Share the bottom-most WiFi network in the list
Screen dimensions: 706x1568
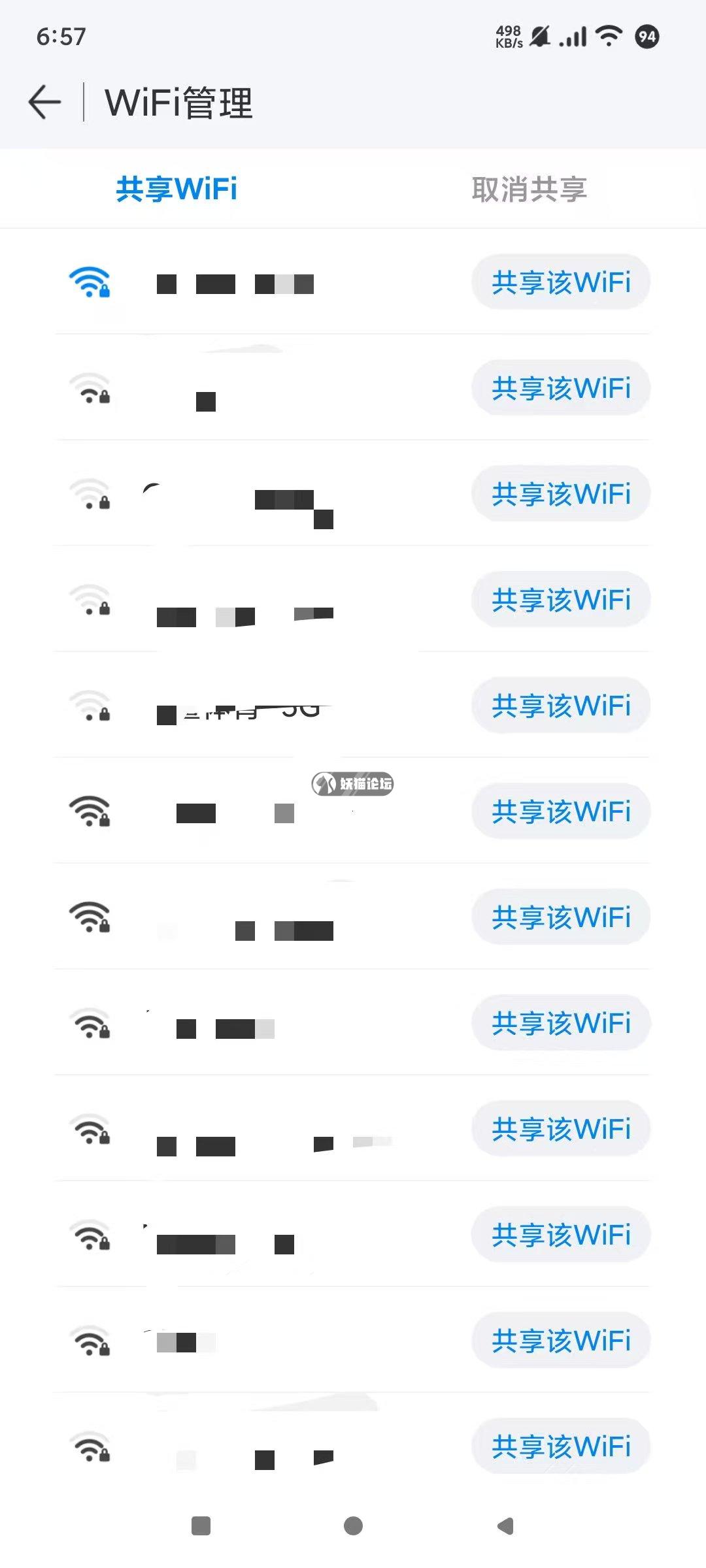(x=560, y=1446)
